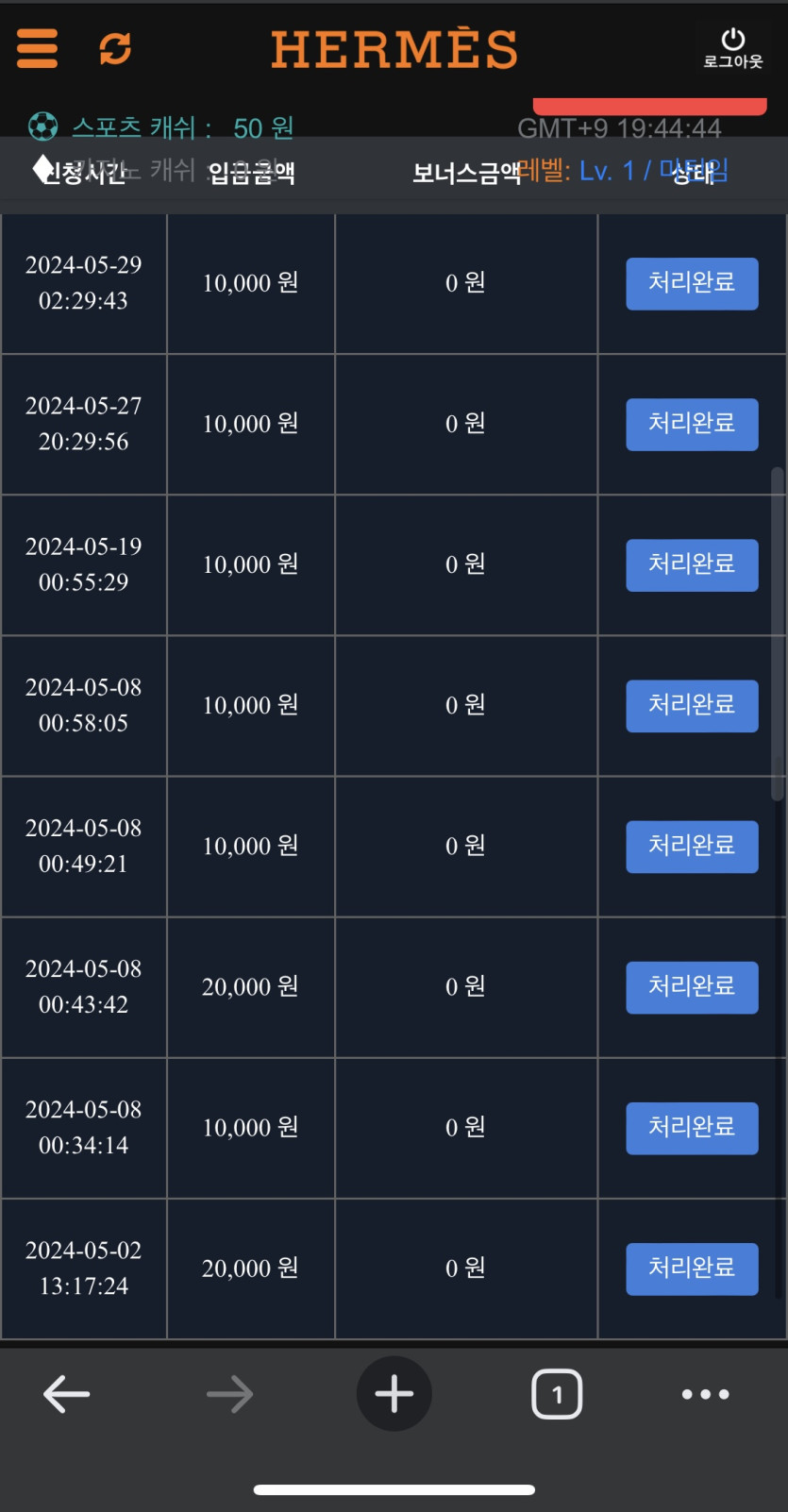This screenshot has height=1512, width=788.
Task: Refresh the cash balance
Action: pyautogui.click(x=115, y=48)
